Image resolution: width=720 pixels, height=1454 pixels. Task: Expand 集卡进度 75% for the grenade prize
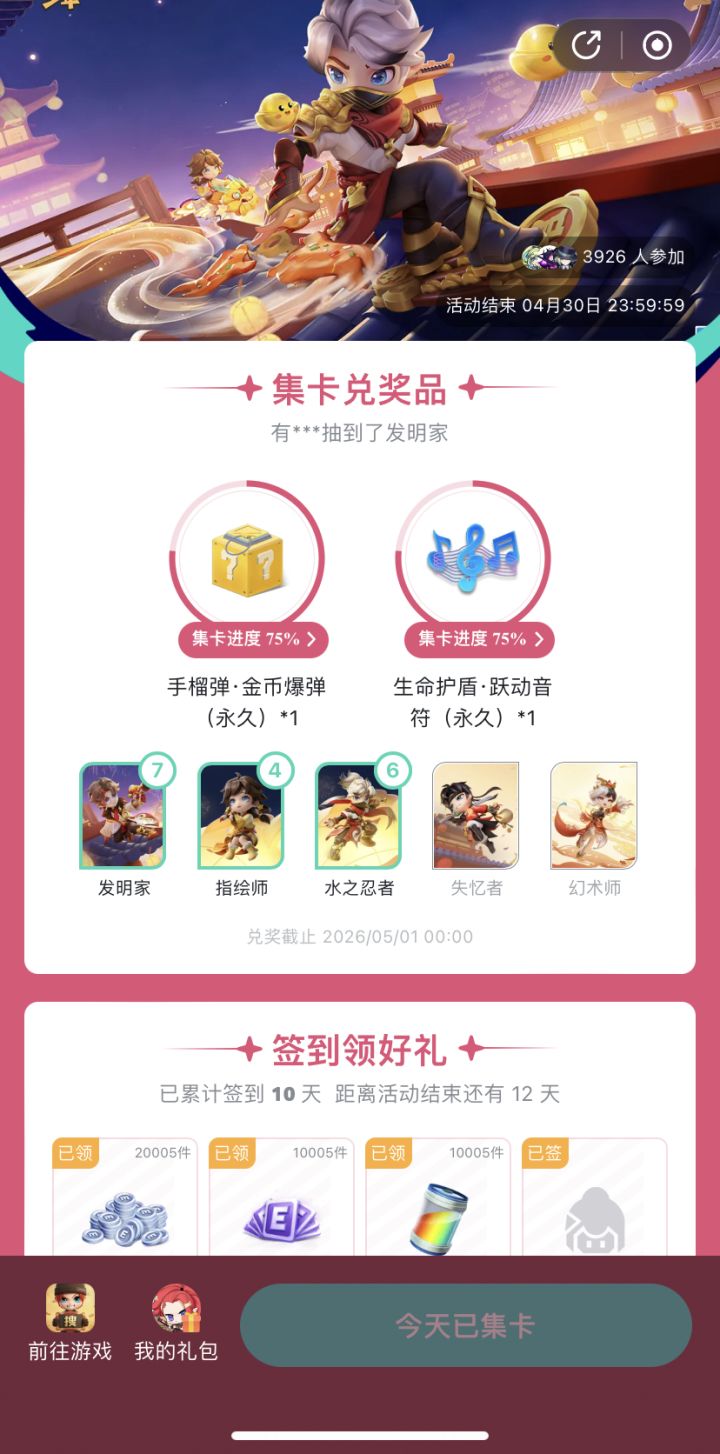point(248,637)
